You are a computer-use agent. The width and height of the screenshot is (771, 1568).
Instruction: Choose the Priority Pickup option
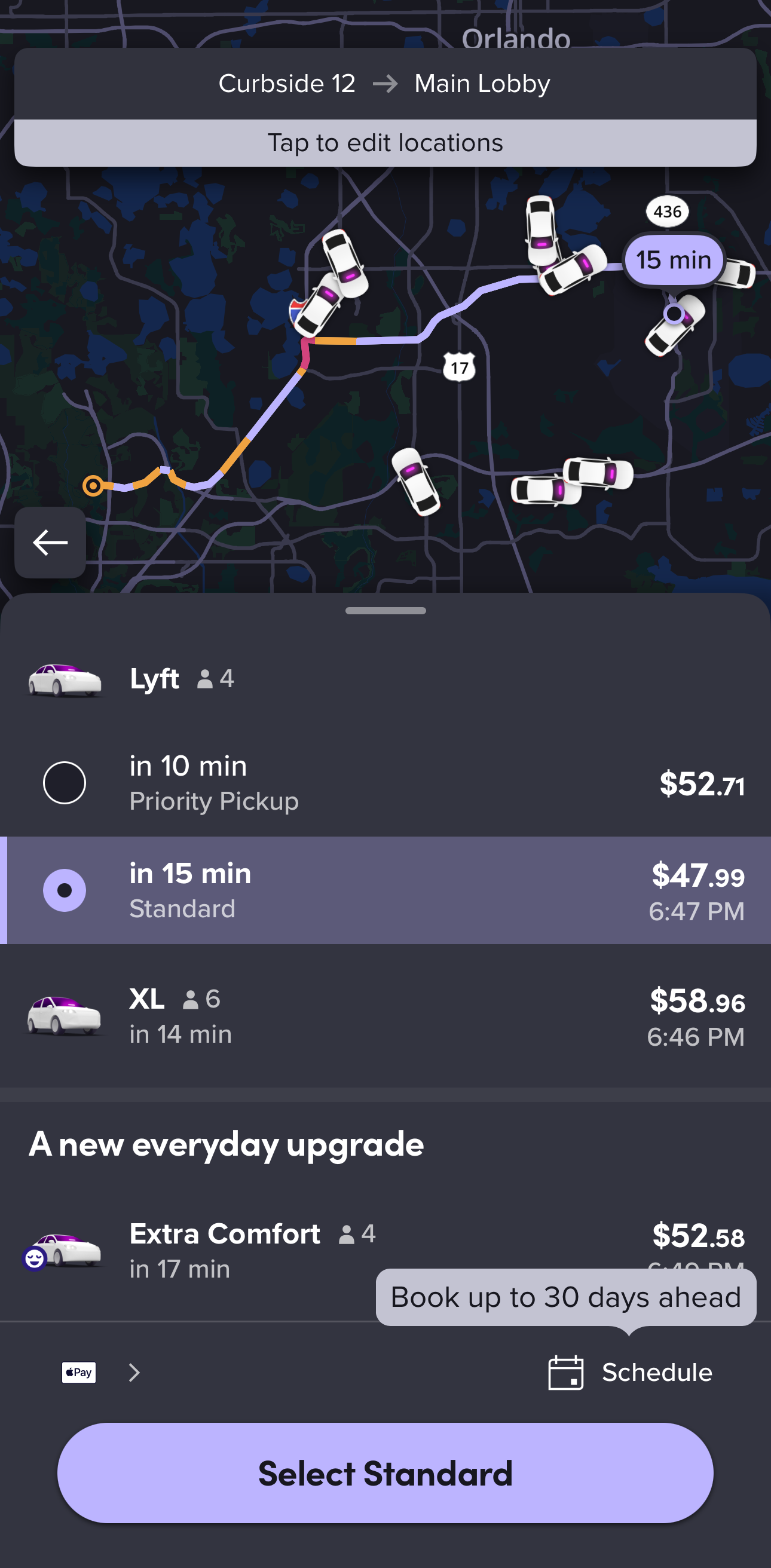pos(385,783)
